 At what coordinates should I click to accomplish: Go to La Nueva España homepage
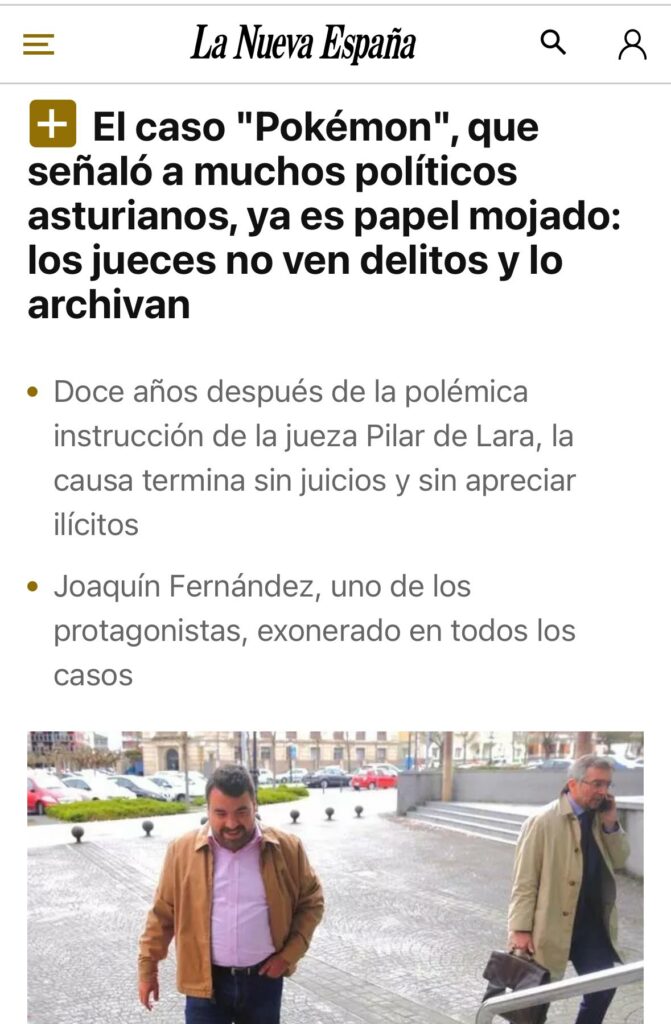(x=303, y=44)
